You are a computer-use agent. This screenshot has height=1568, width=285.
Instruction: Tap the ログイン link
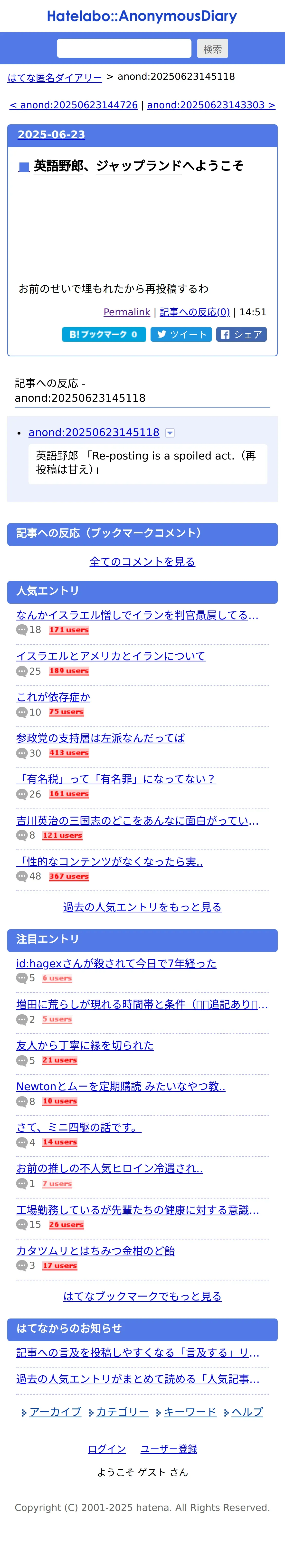click(107, 1449)
